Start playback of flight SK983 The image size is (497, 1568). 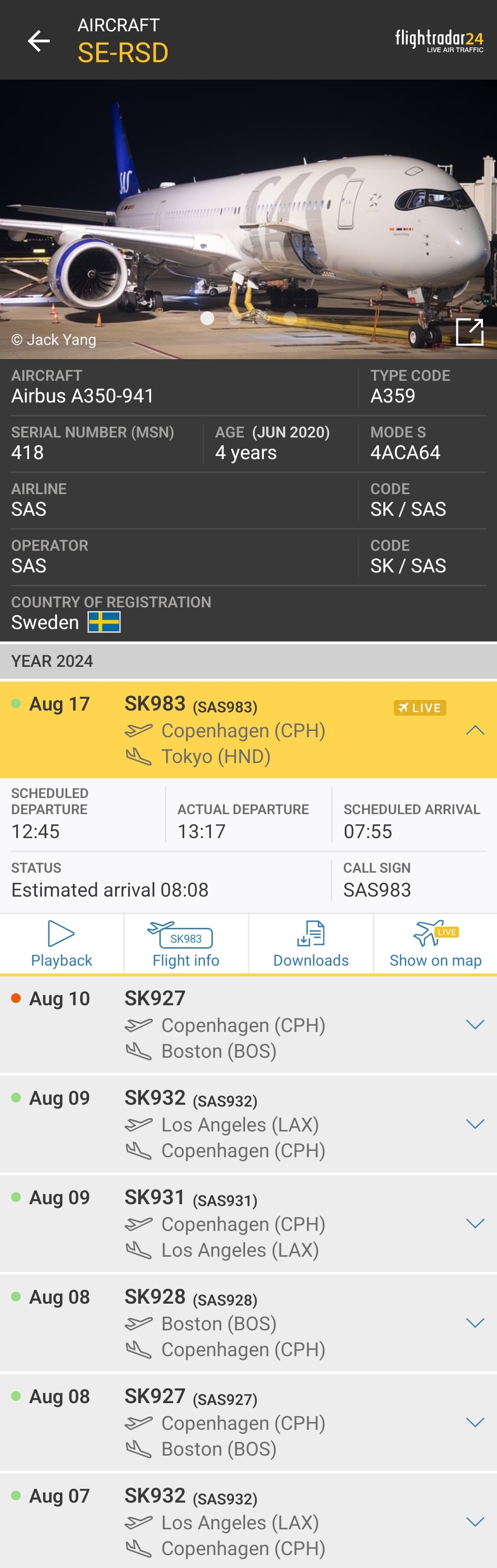(x=62, y=944)
